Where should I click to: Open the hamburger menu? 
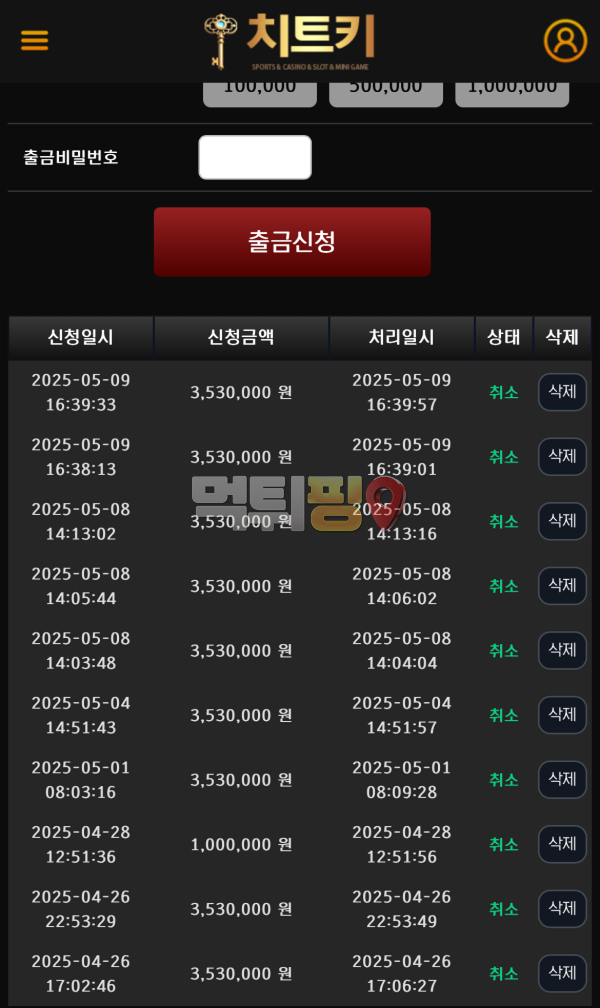[35, 40]
